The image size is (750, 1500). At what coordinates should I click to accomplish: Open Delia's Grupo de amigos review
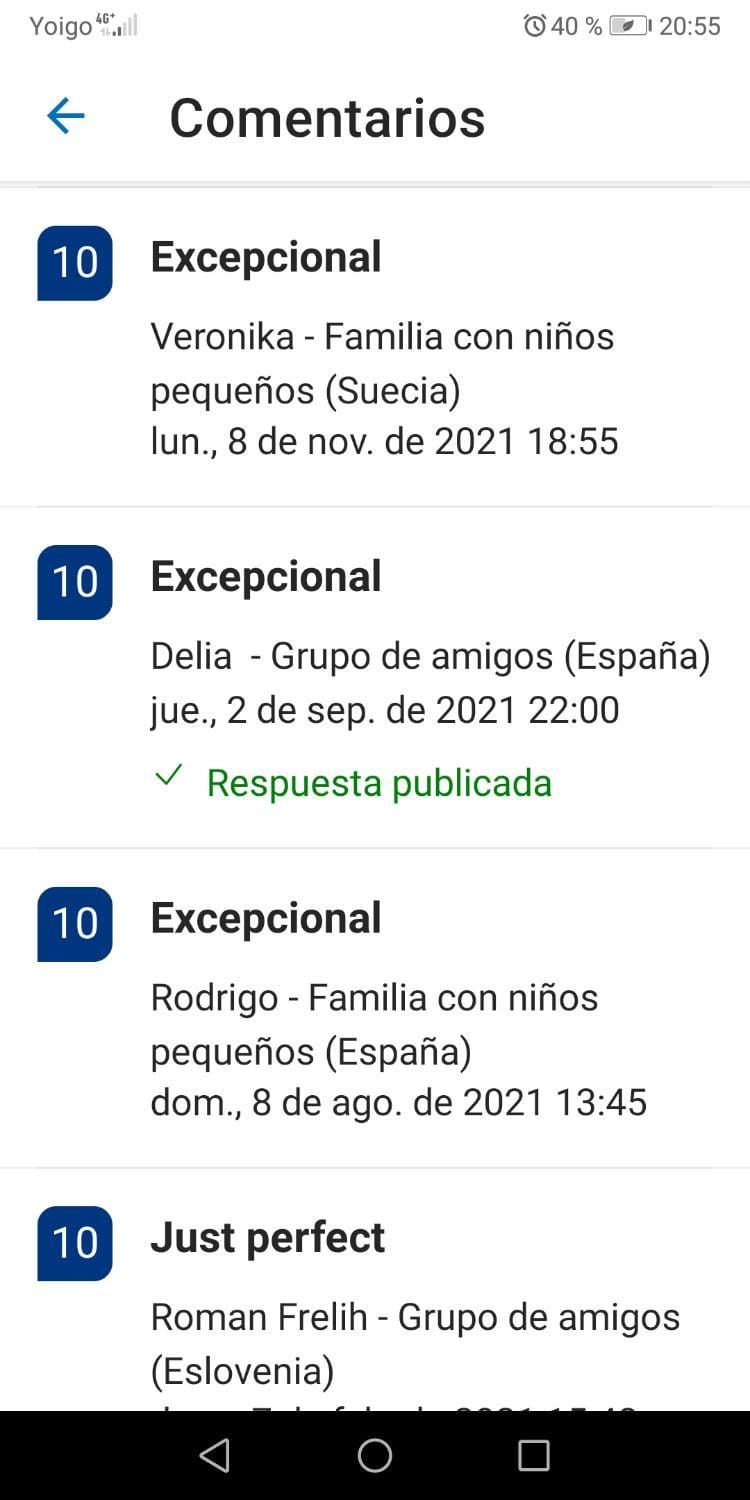[375, 677]
